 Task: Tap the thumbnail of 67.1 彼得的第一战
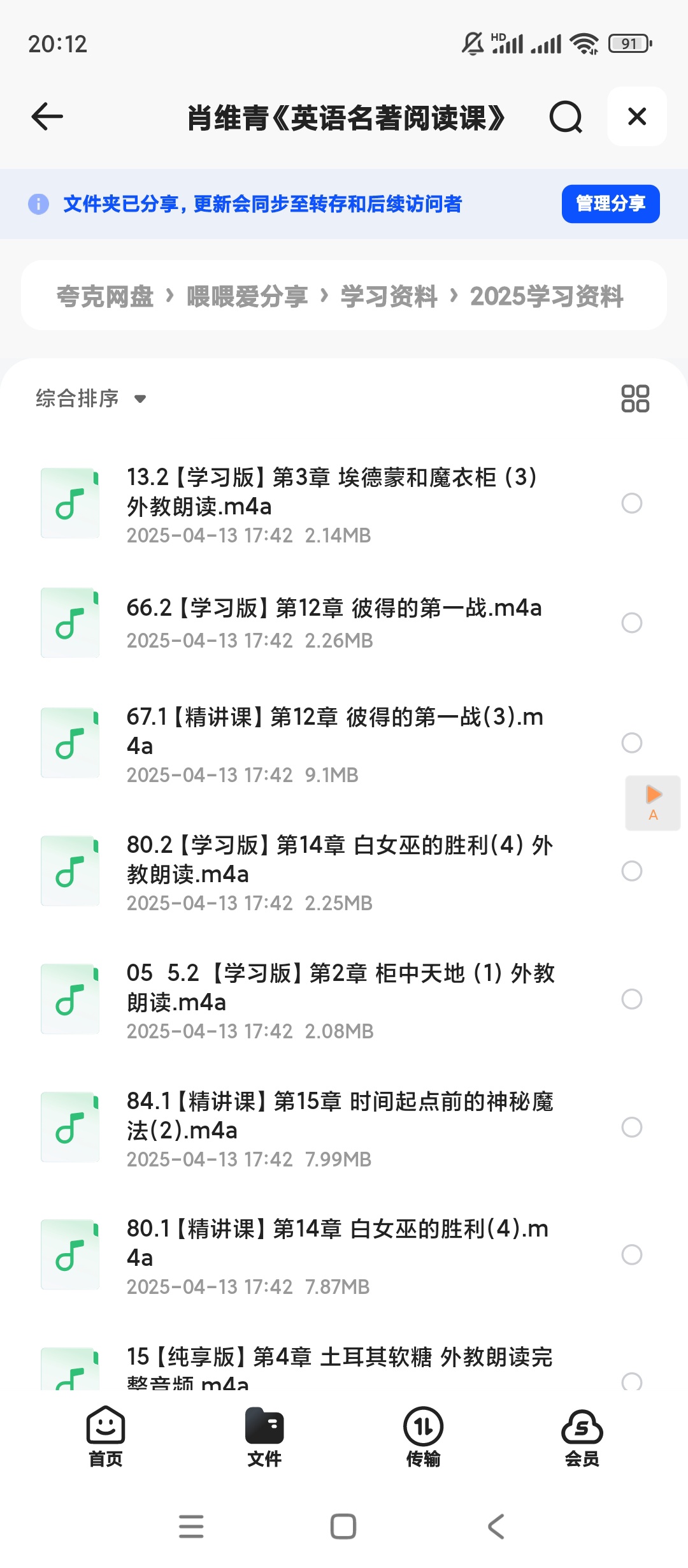pyautogui.click(x=70, y=743)
